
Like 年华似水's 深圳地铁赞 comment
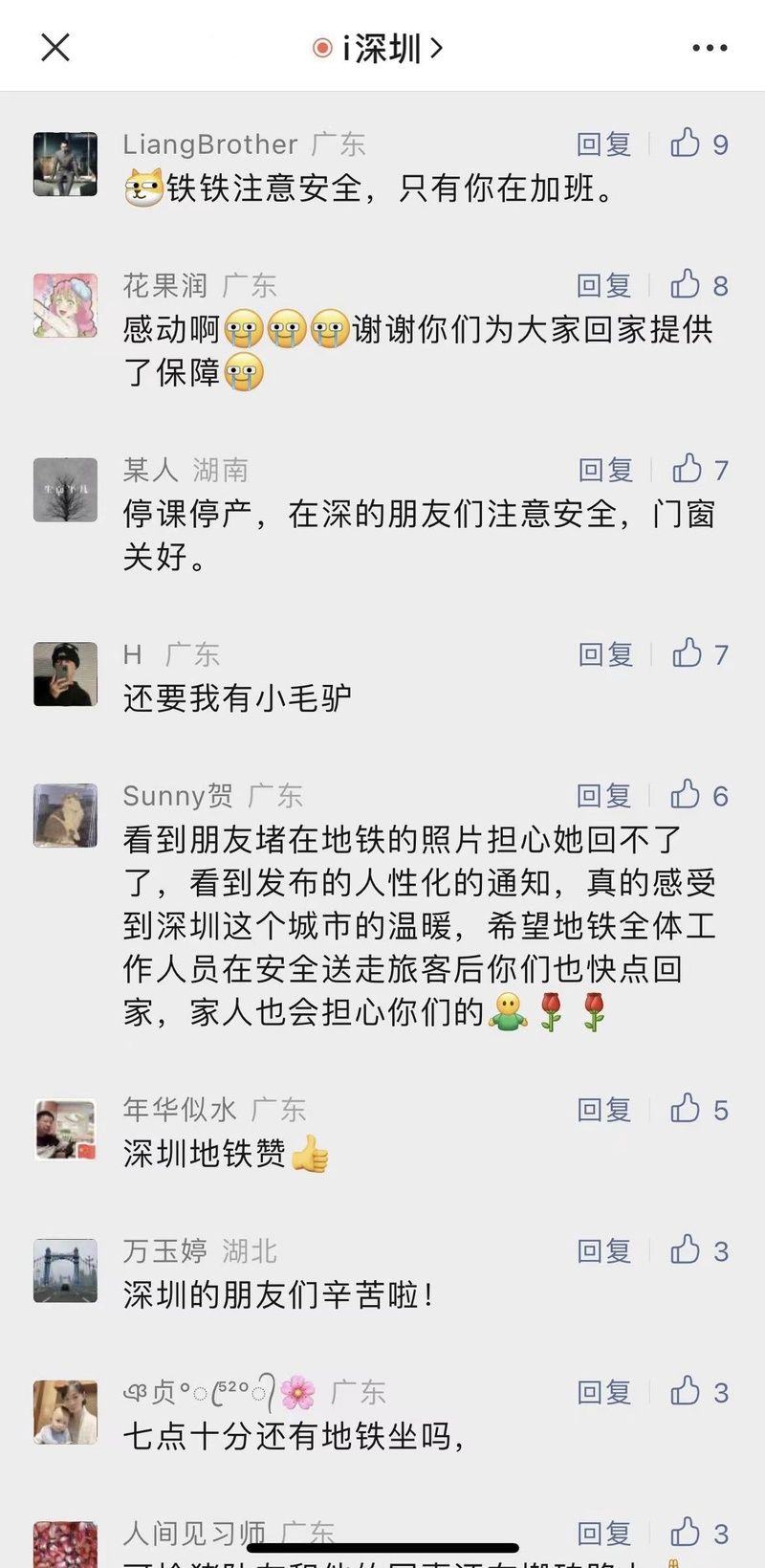tap(699, 1109)
